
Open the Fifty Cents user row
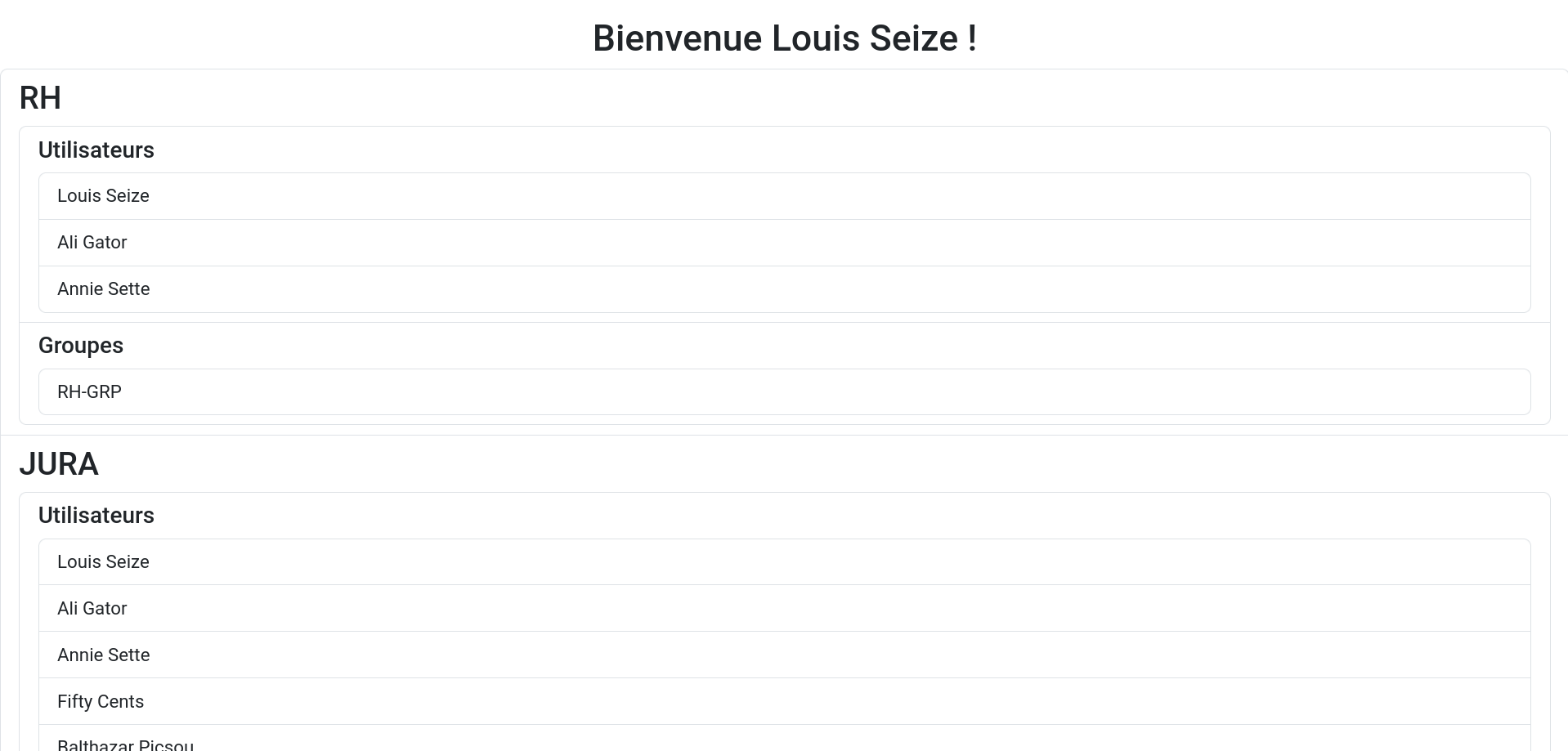pos(101,702)
